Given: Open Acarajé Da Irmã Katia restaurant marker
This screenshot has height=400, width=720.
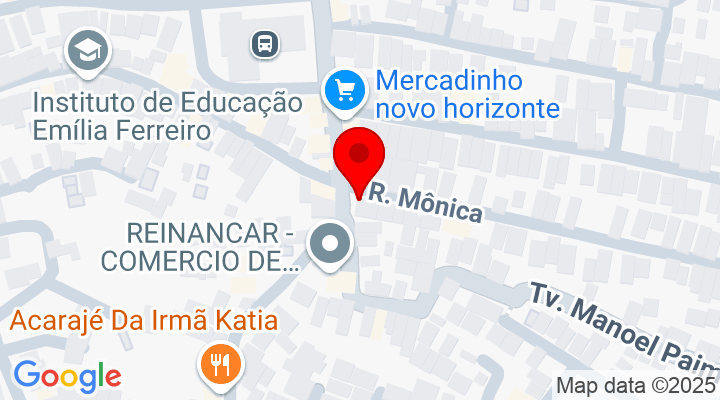Looking at the screenshot, I should tap(217, 362).
